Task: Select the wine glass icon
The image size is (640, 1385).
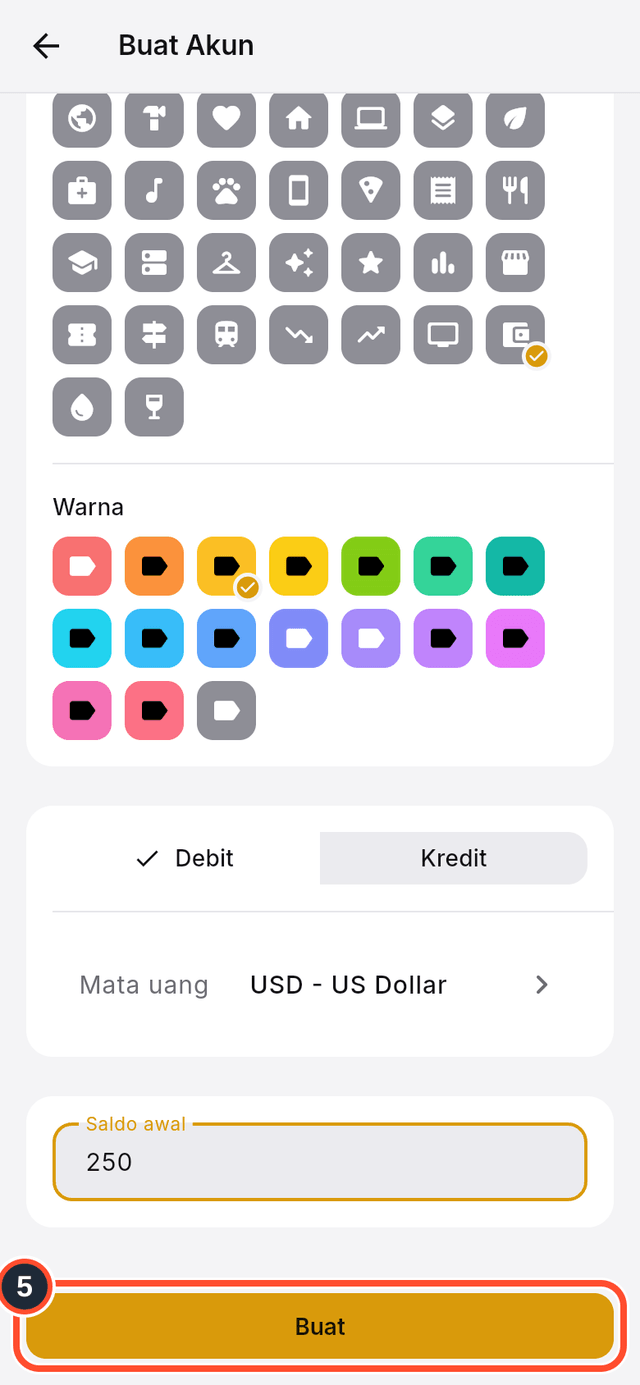Action: coord(154,406)
